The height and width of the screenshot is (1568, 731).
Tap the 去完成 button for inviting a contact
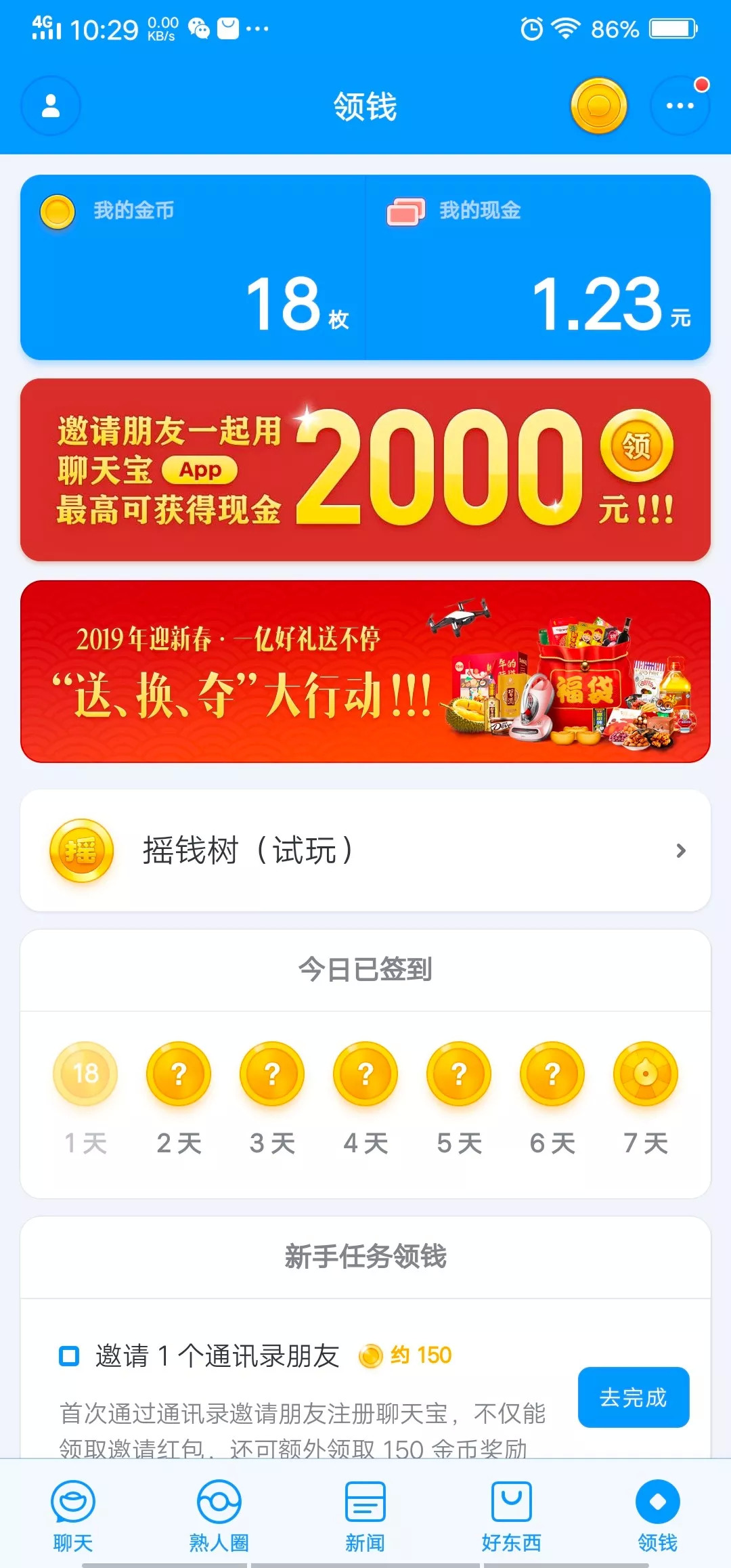[x=633, y=1397]
